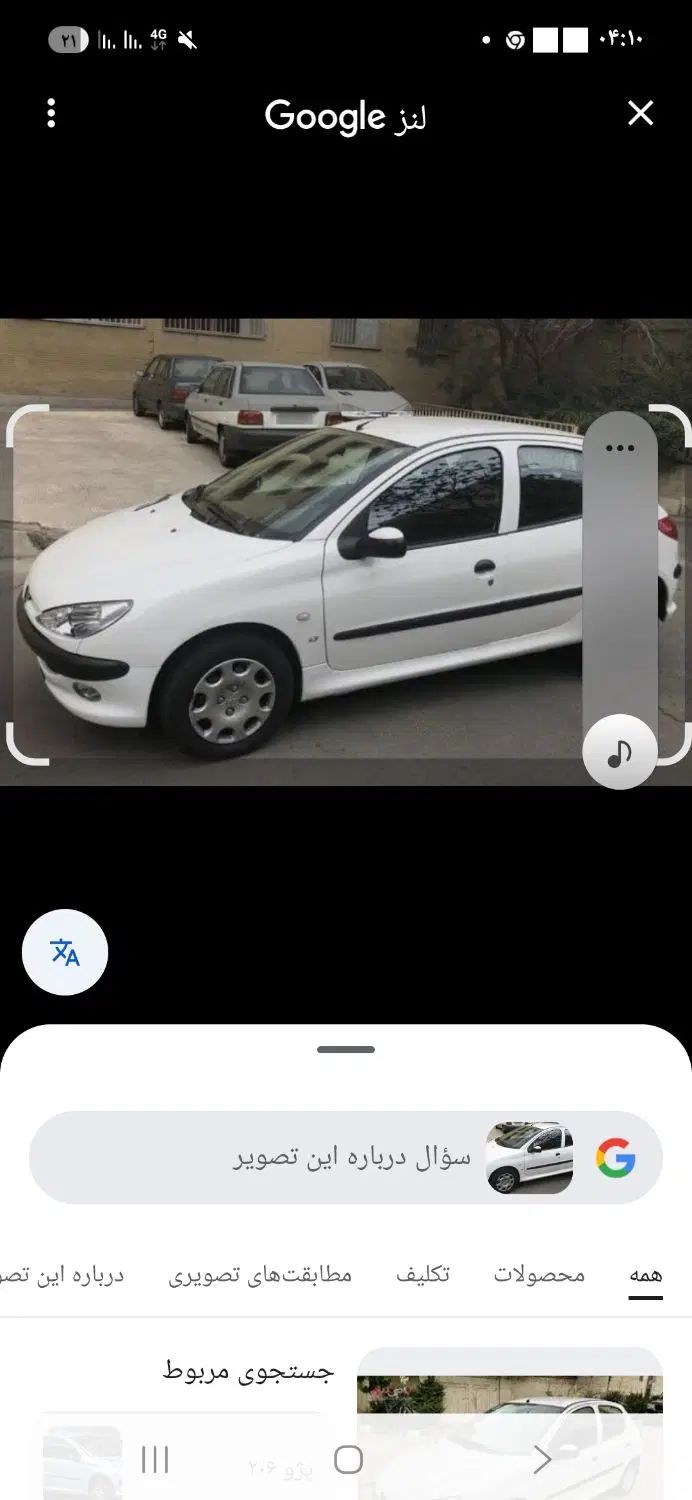The width and height of the screenshot is (692, 1500).
Task: Tap the 'سؤال درباره این تصویر' search field
Action: 350,1158
